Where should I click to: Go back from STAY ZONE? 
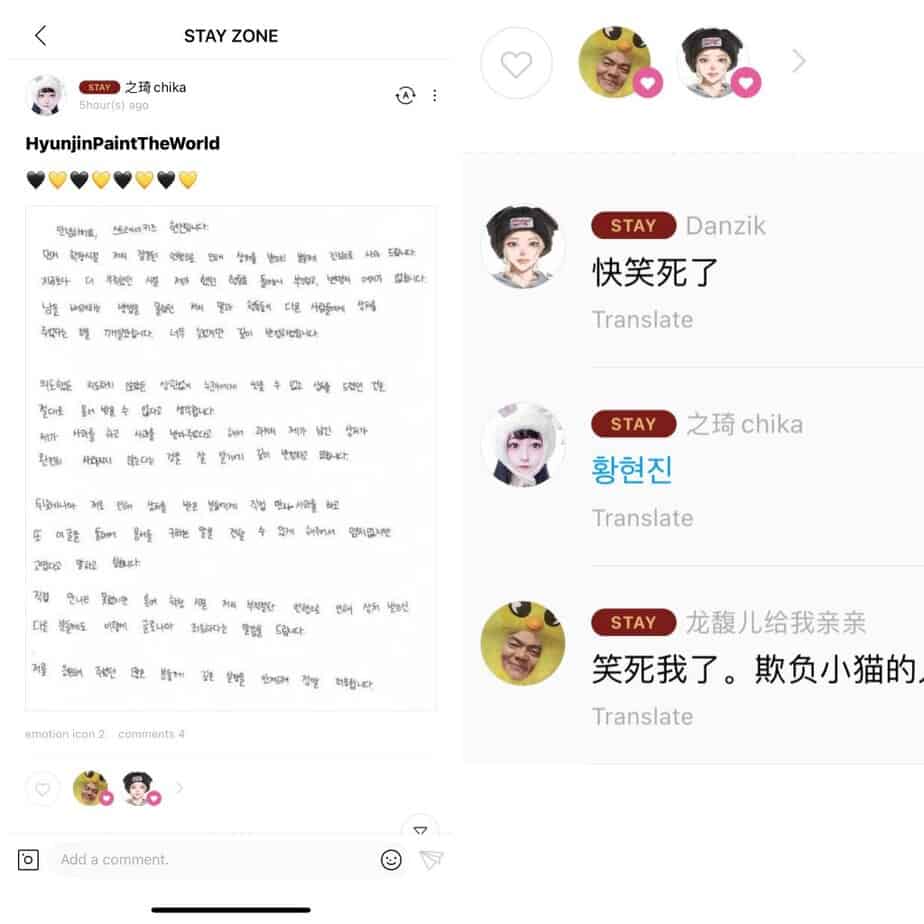(40, 36)
